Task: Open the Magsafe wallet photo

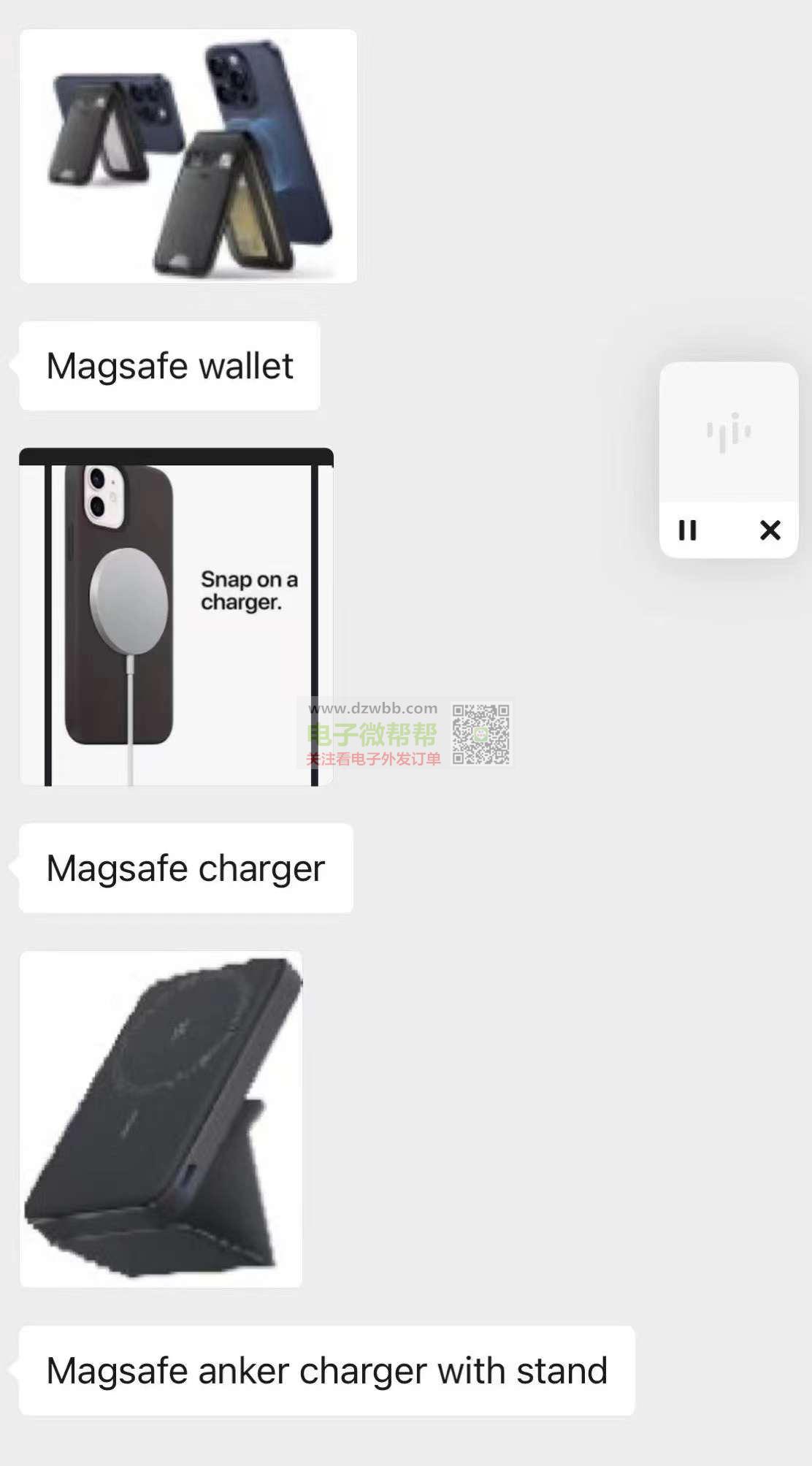Action: point(188,156)
